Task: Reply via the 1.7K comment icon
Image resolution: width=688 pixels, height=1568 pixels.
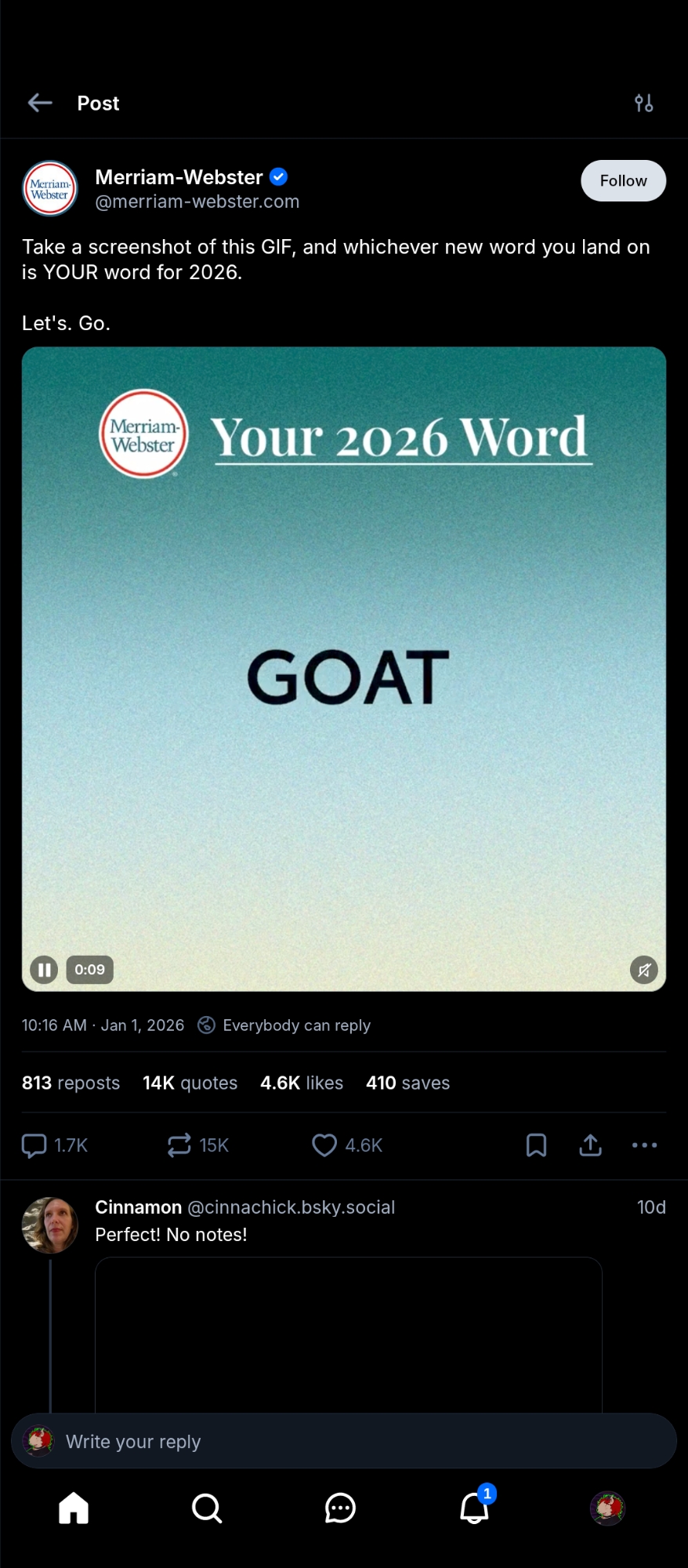Action: coord(34,1145)
